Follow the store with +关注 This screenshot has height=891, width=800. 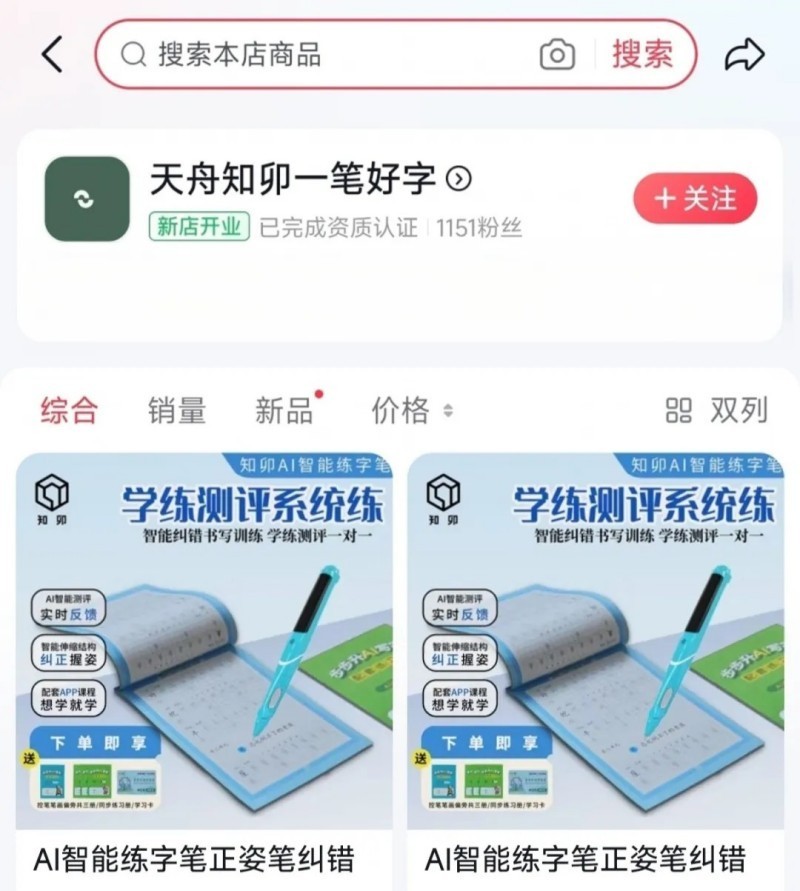tap(695, 198)
